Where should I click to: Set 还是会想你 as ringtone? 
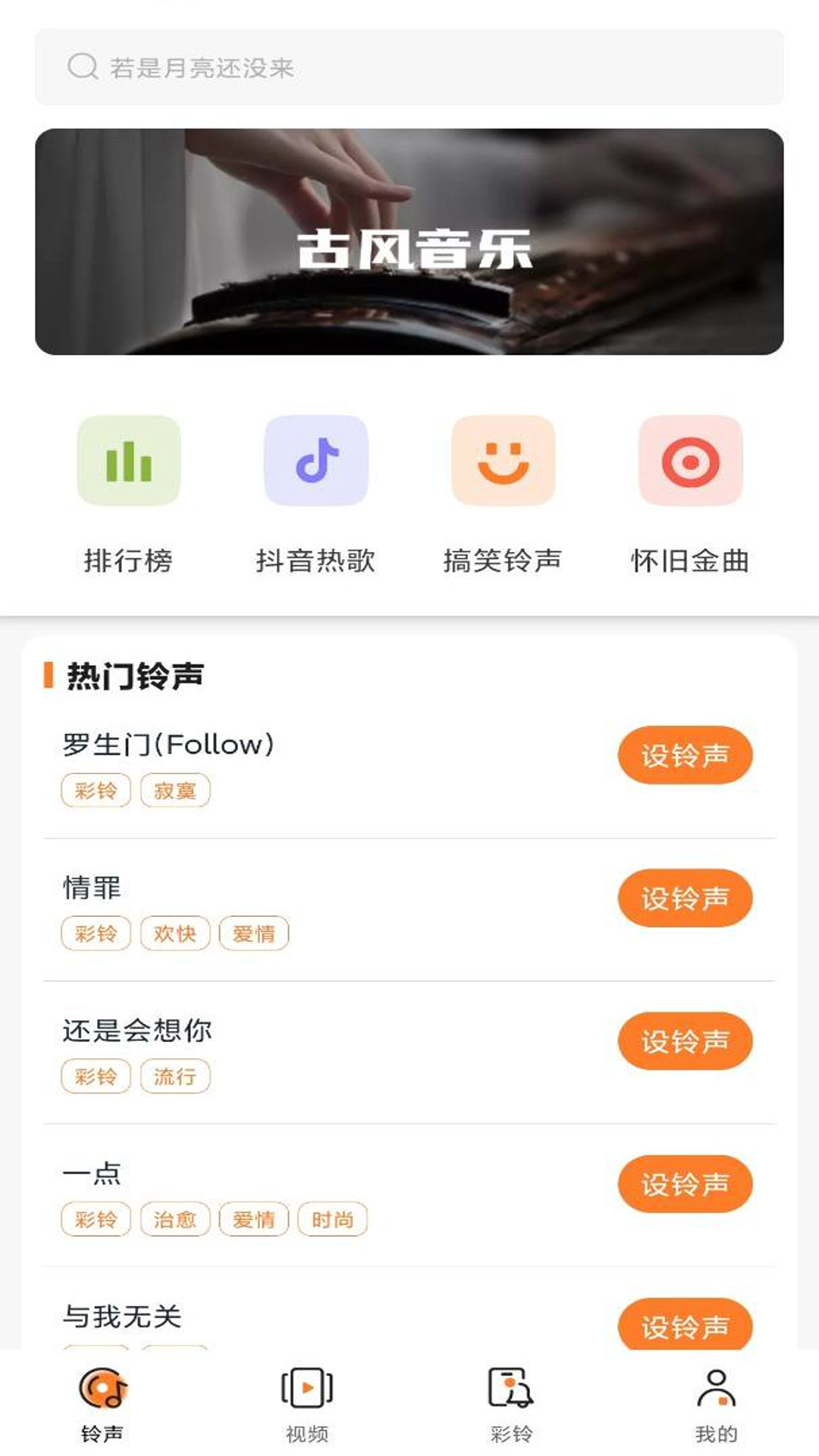pyautogui.click(x=684, y=1040)
